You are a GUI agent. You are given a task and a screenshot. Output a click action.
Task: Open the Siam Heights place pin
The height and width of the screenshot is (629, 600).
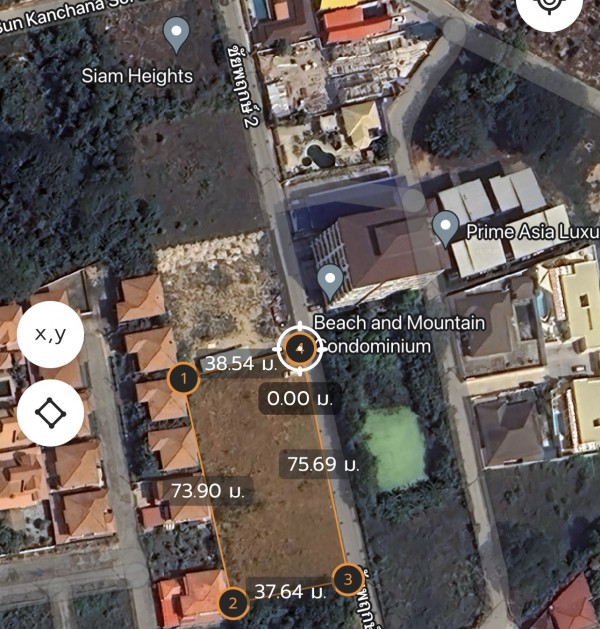pyautogui.click(x=177, y=34)
